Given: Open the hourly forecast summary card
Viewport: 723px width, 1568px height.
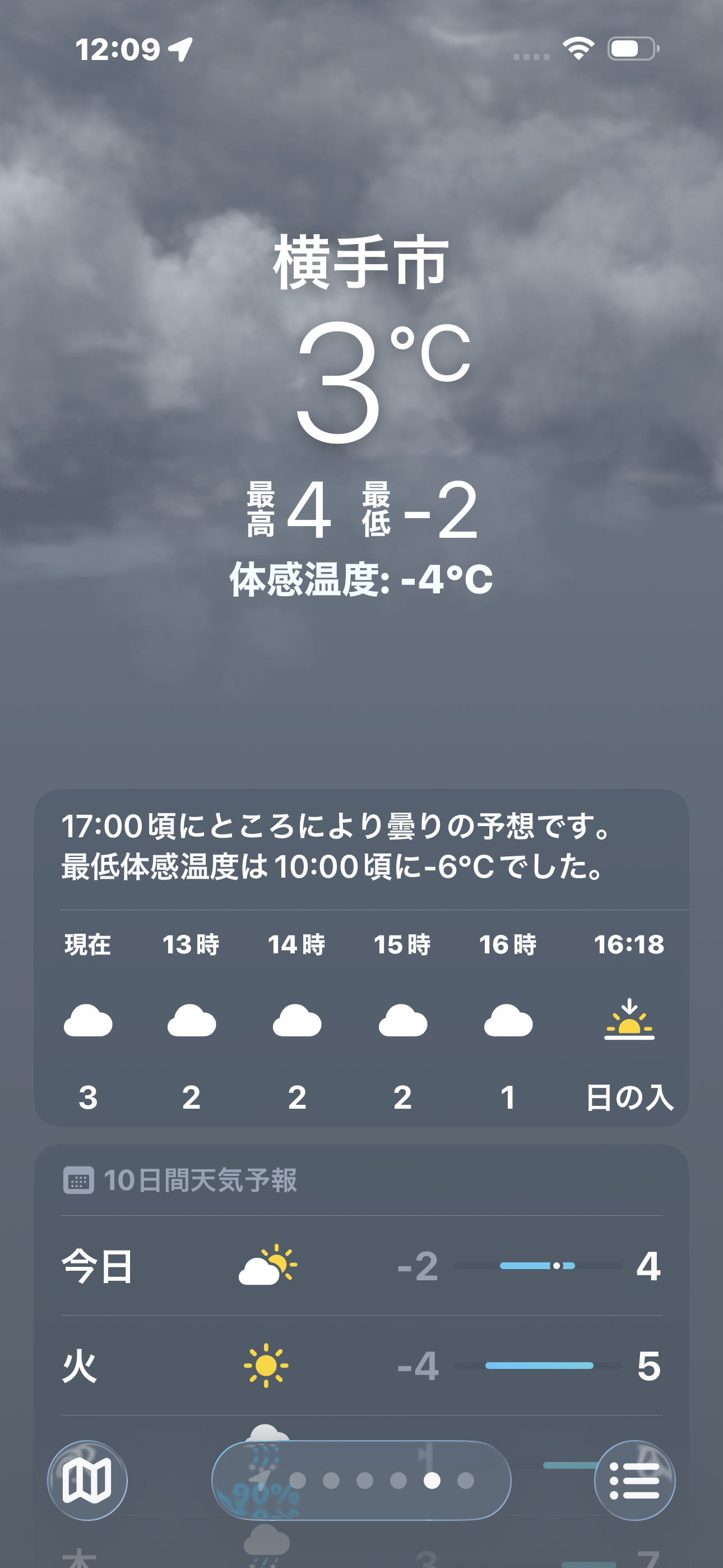Looking at the screenshot, I should 361,847.
